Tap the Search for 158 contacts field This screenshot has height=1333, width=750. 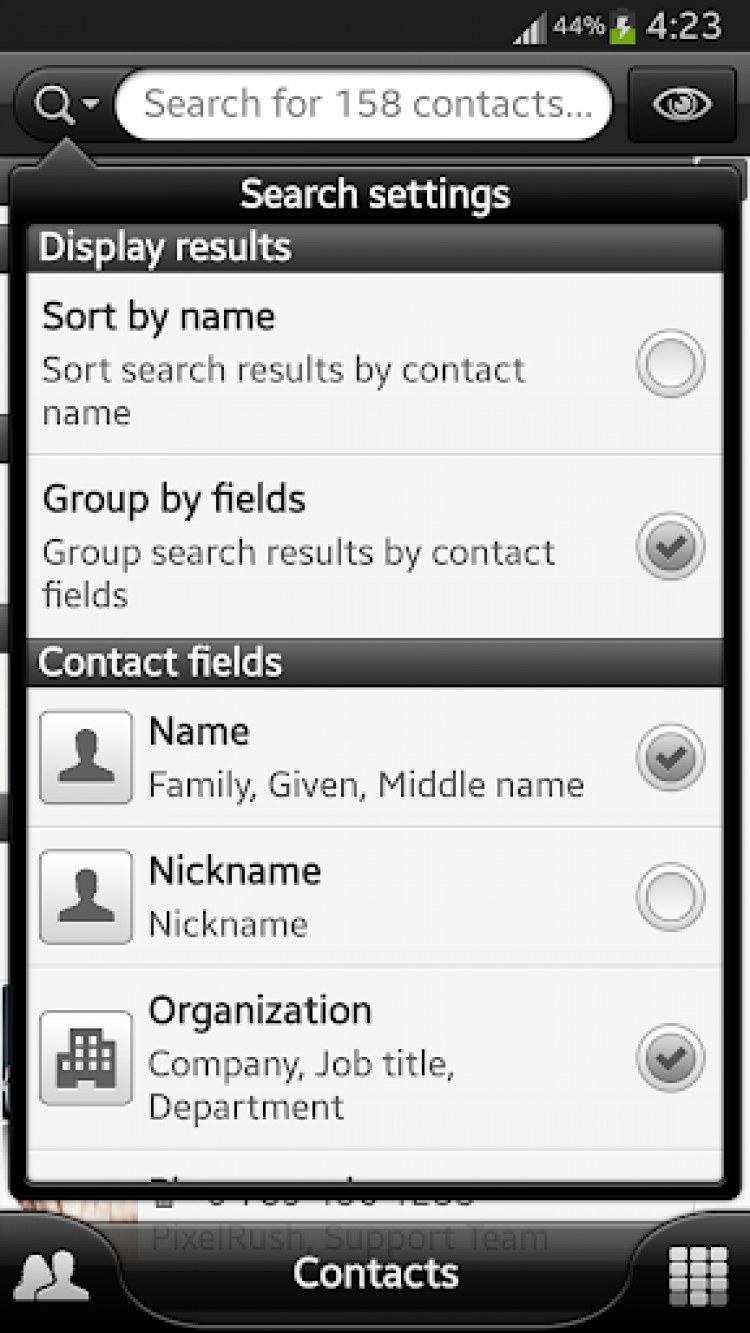[x=365, y=104]
